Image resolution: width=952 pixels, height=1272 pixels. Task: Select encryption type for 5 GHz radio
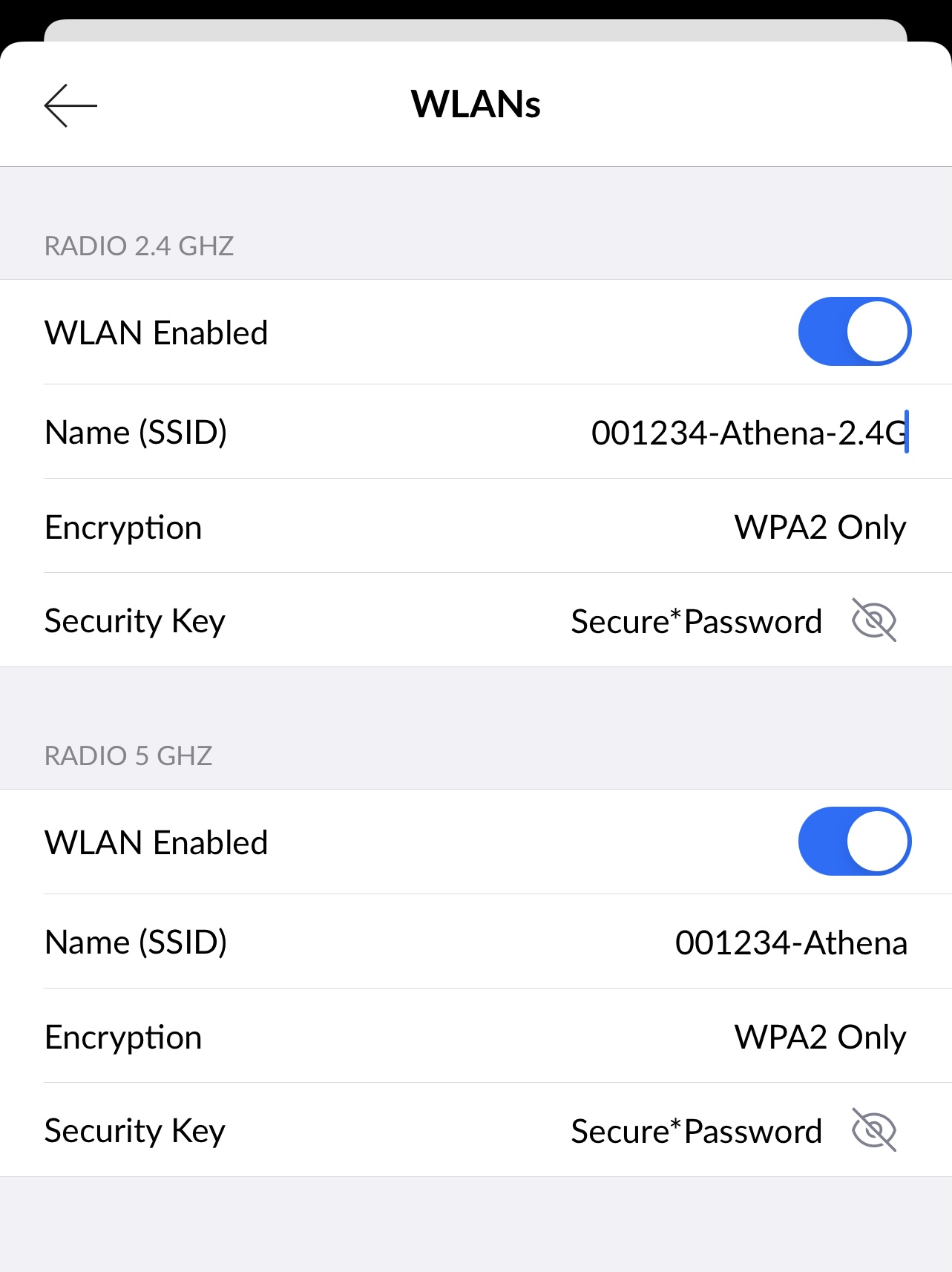(820, 1037)
